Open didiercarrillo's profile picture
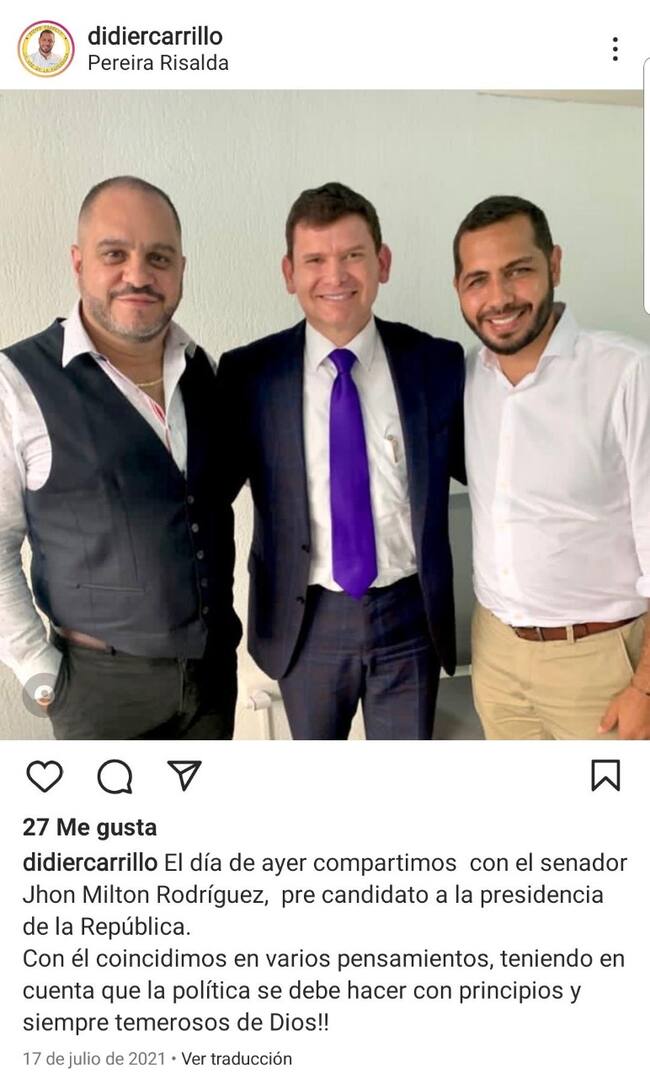This screenshot has width=650, height=1078. click(45, 49)
